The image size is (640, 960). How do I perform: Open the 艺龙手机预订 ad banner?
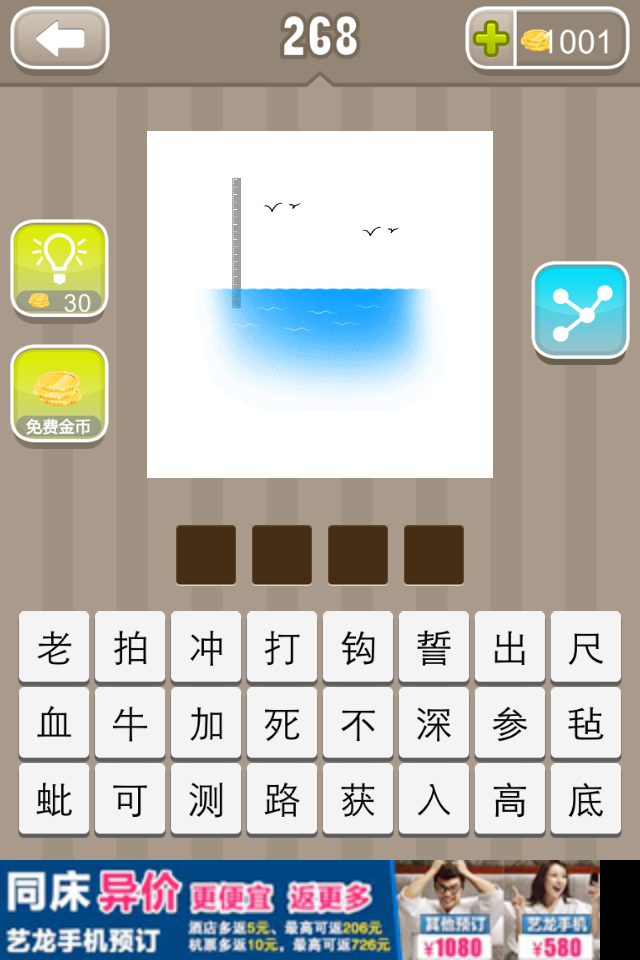300,910
